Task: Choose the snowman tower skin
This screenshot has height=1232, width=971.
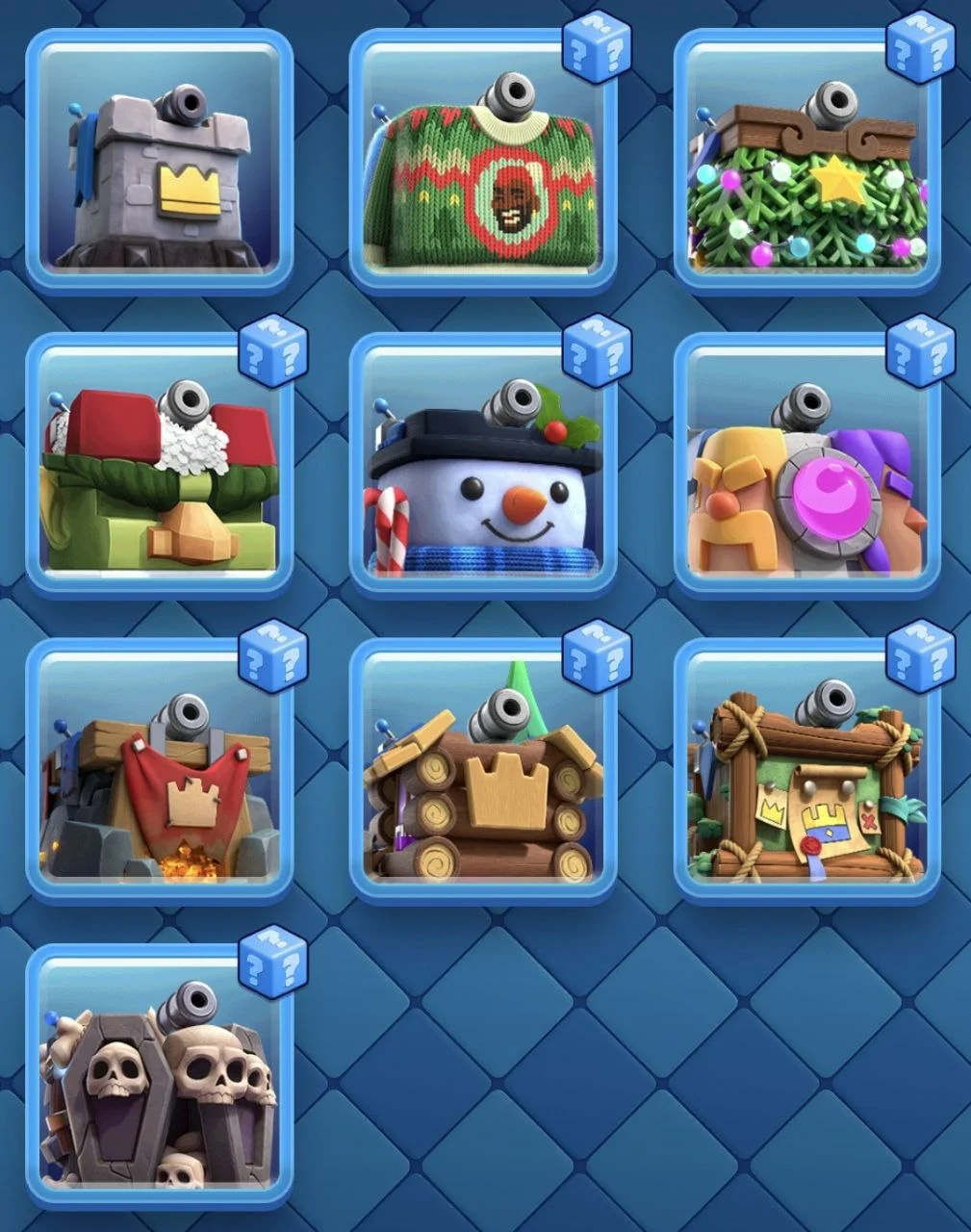Action: 482,466
